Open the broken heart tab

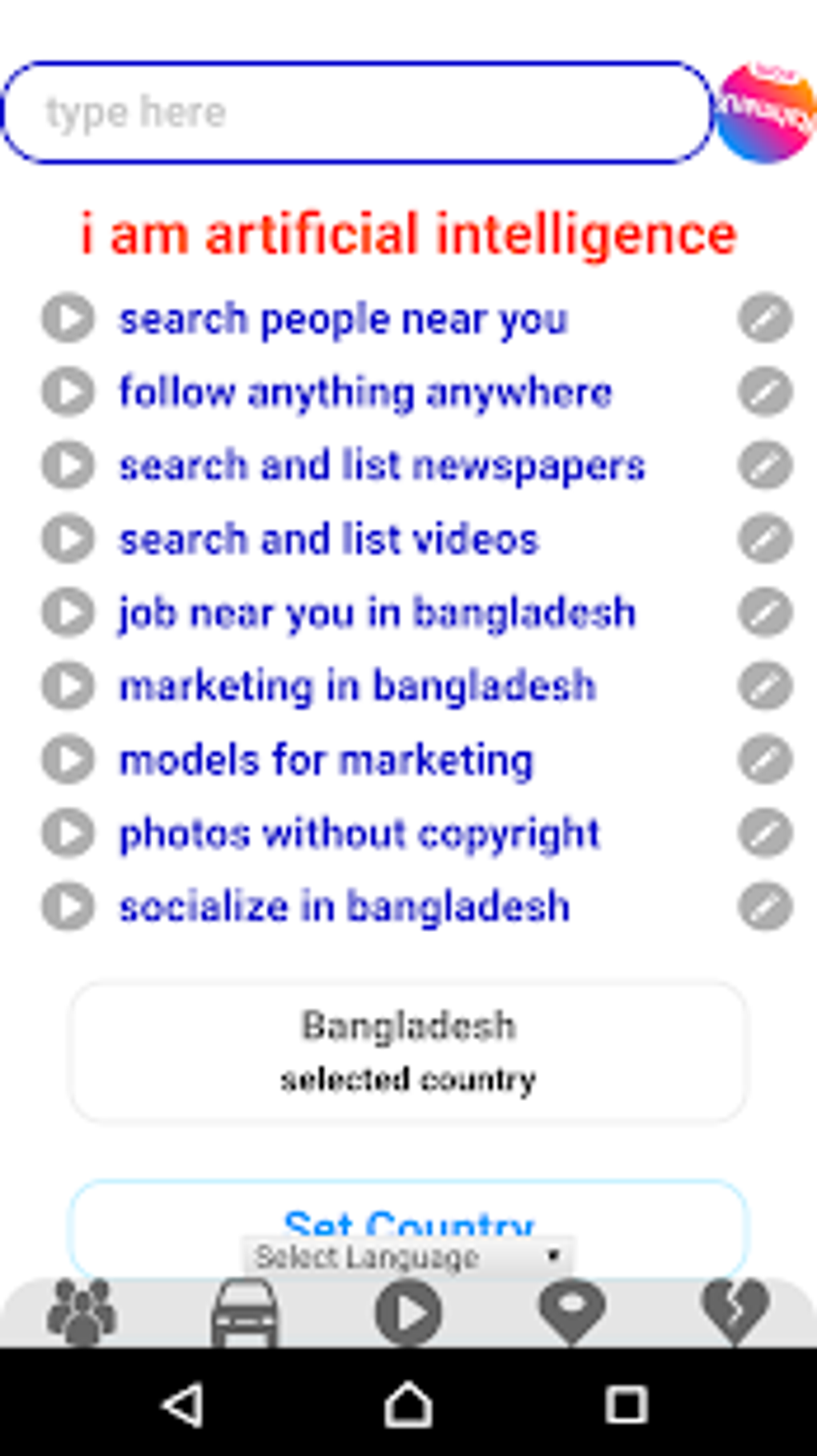pos(734,1313)
